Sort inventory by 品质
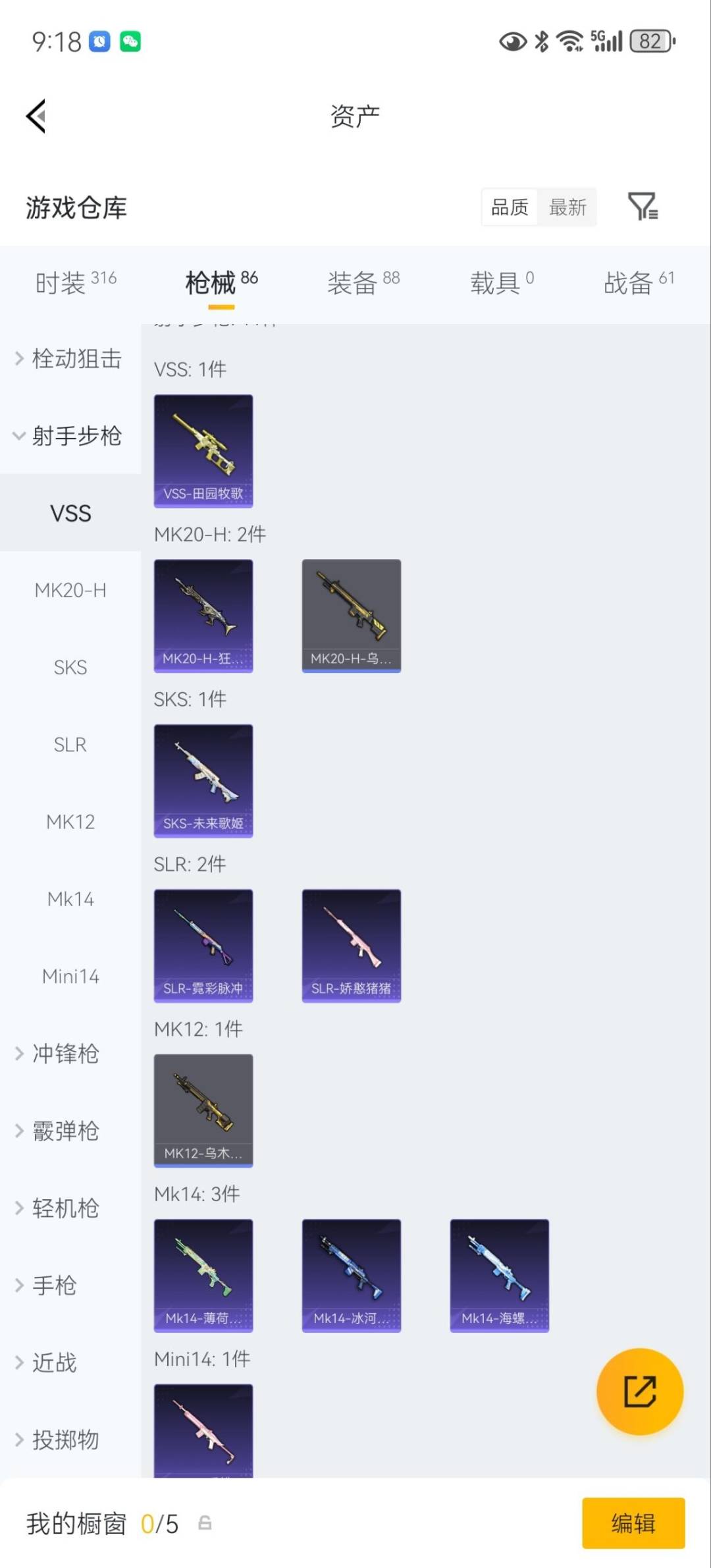 click(x=508, y=207)
